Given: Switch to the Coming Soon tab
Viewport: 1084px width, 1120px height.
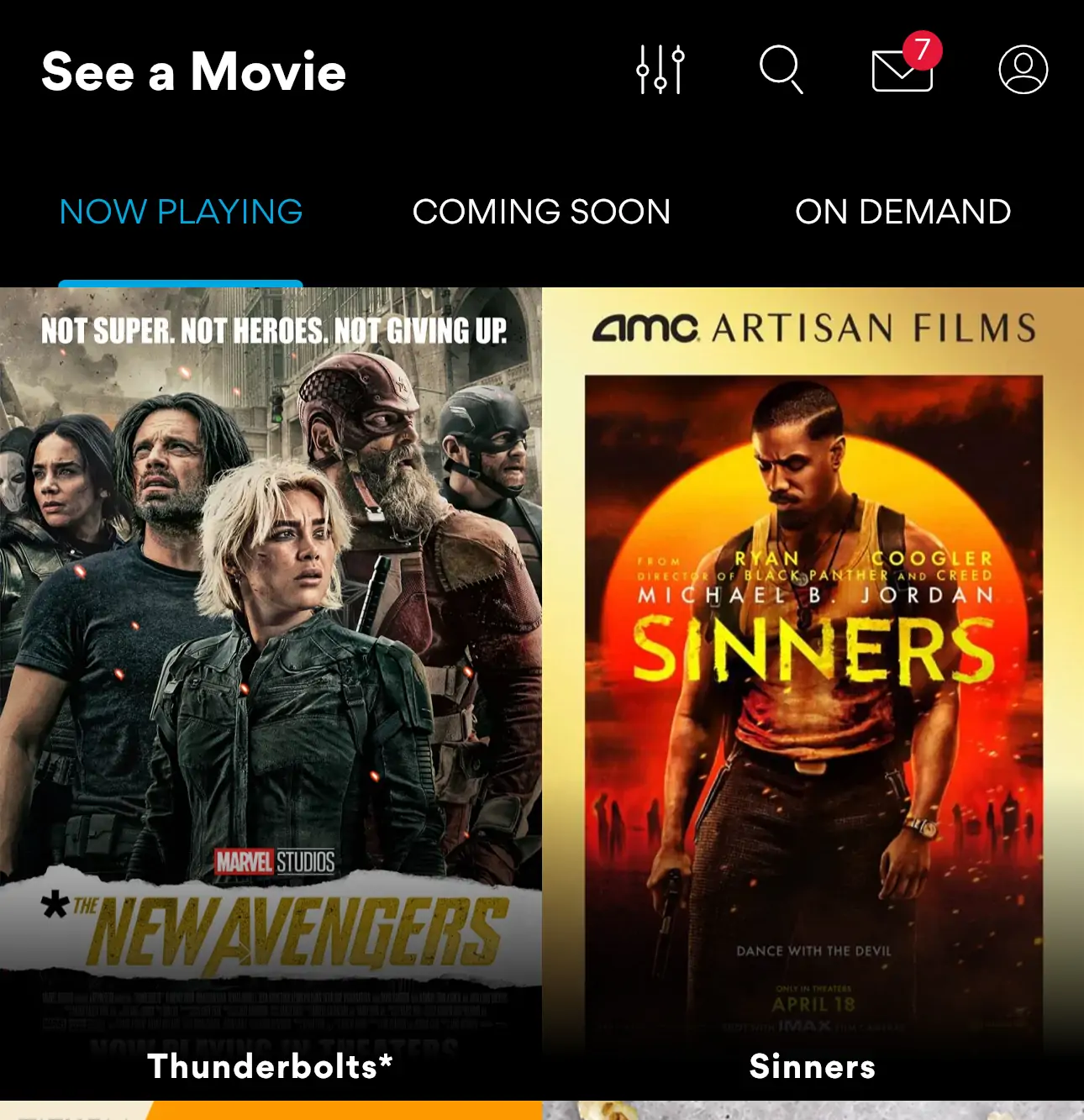Looking at the screenshot, I should [541, 212].
